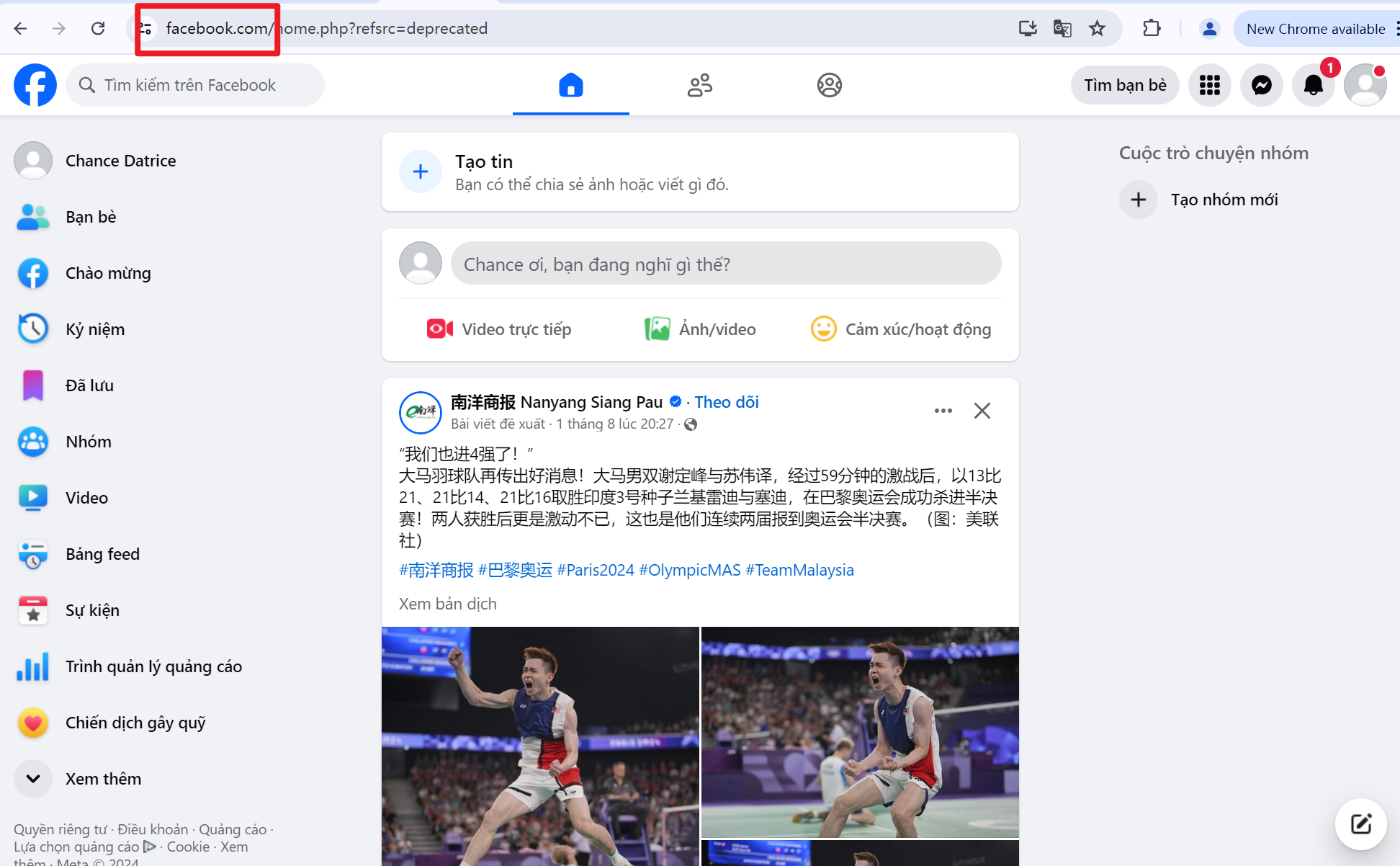Select Ảnh/video for a new post

click(700, 329)
